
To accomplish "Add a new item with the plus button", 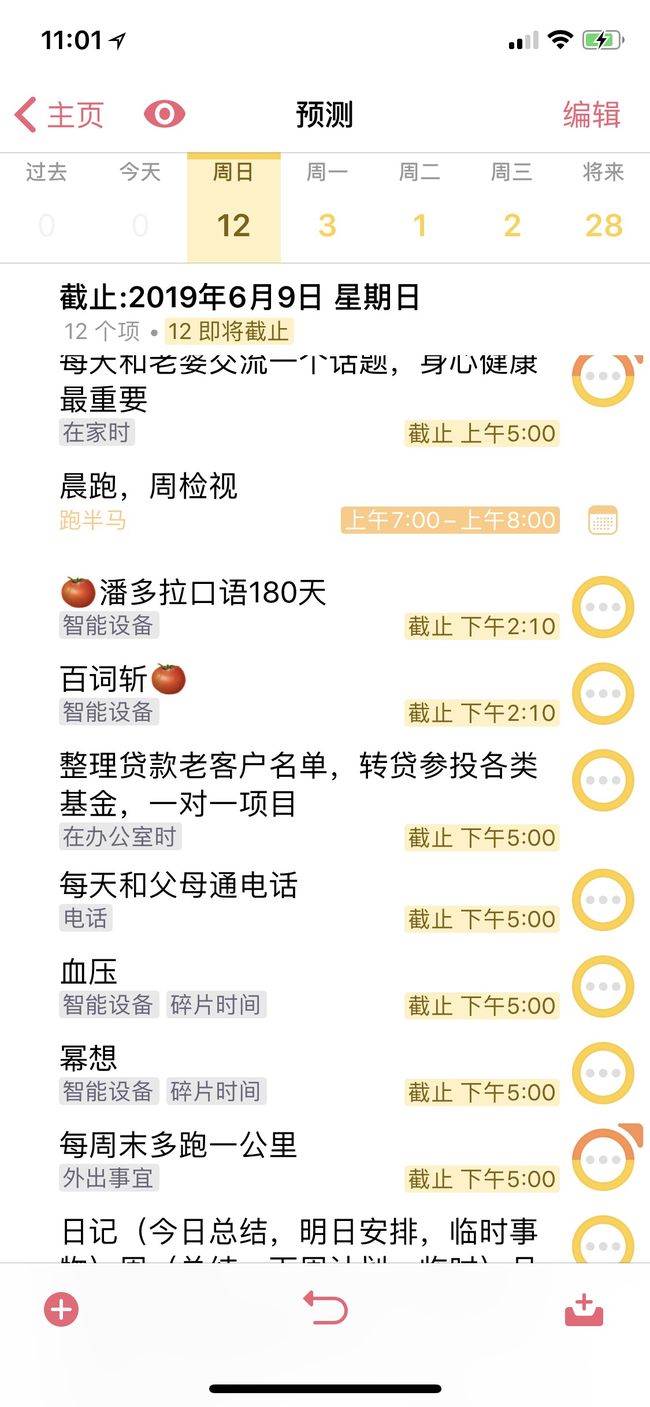I will [61, 1309].
